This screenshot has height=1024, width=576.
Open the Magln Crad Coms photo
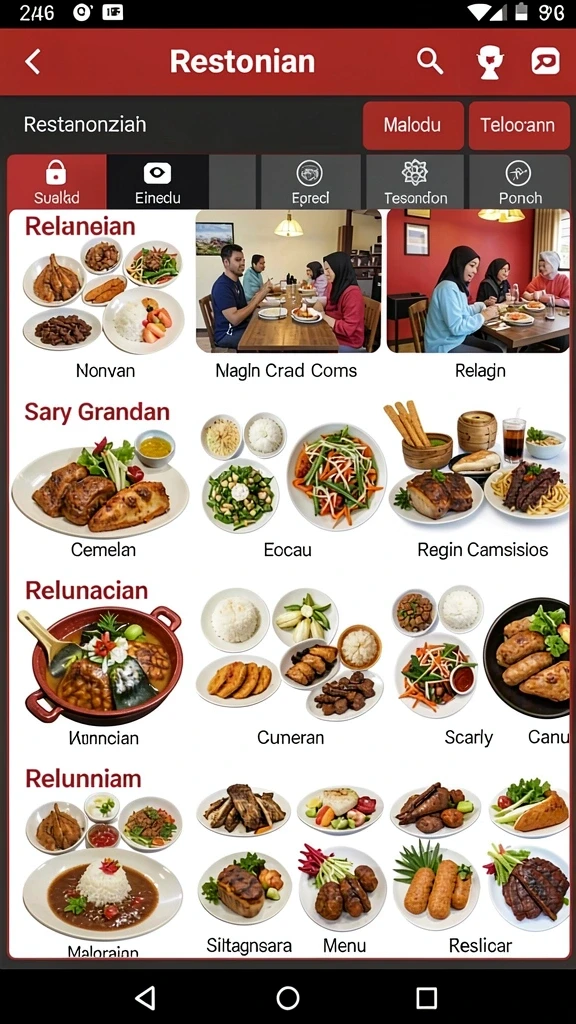pos(288,295)
